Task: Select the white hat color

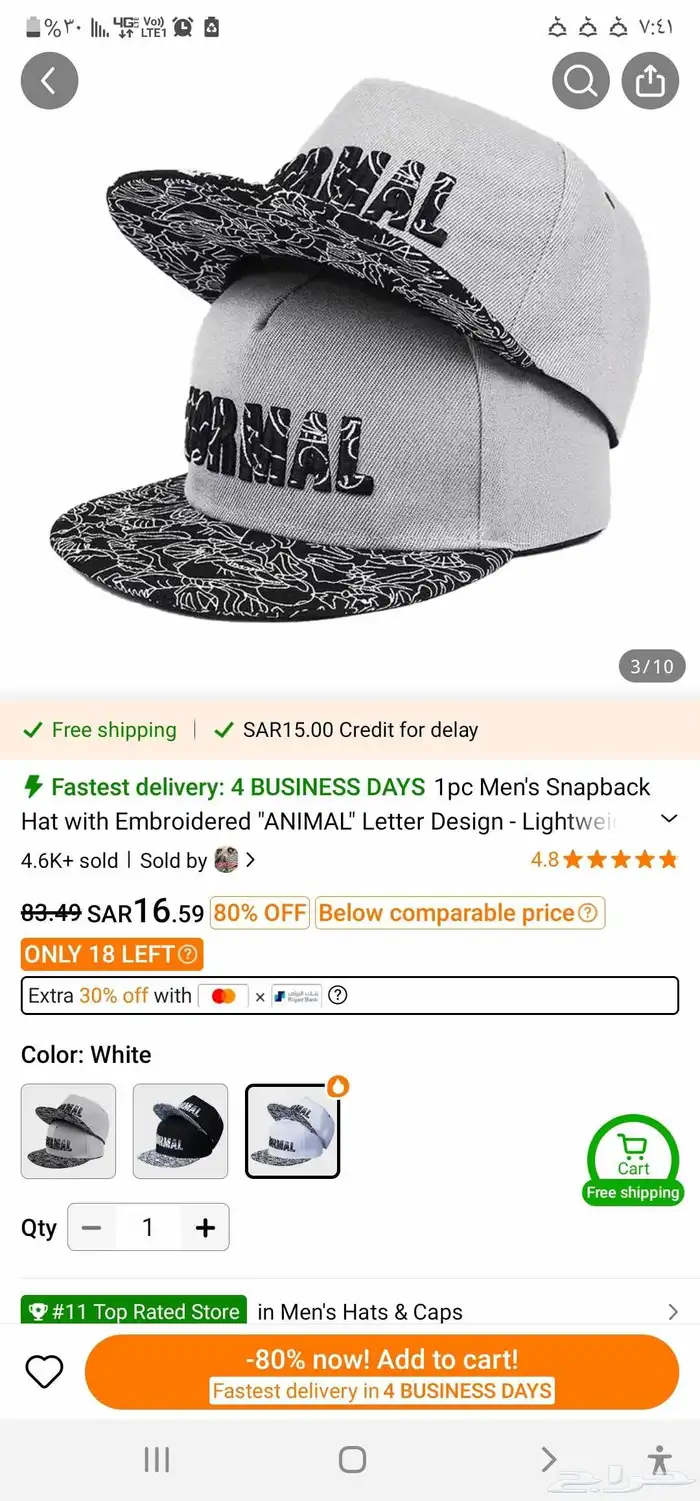Action: pyautogui.click(x=293, y=1131)
